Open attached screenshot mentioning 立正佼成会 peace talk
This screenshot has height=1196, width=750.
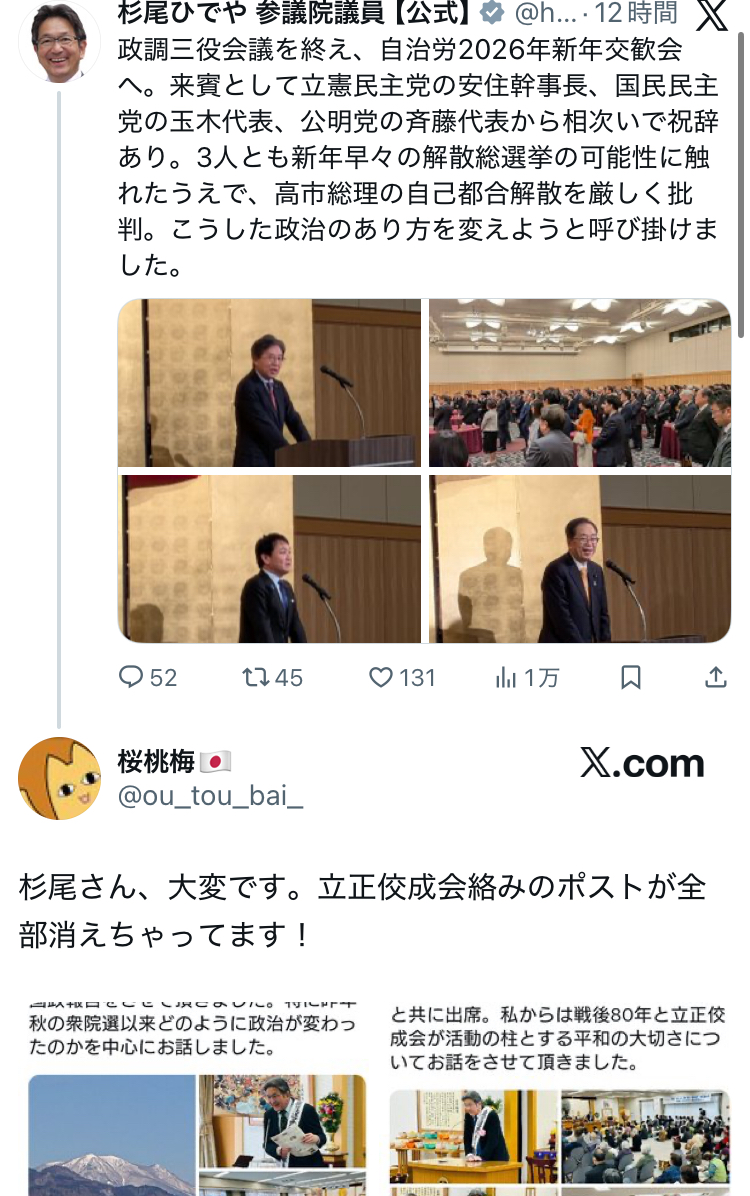(x=560, y=1100)
